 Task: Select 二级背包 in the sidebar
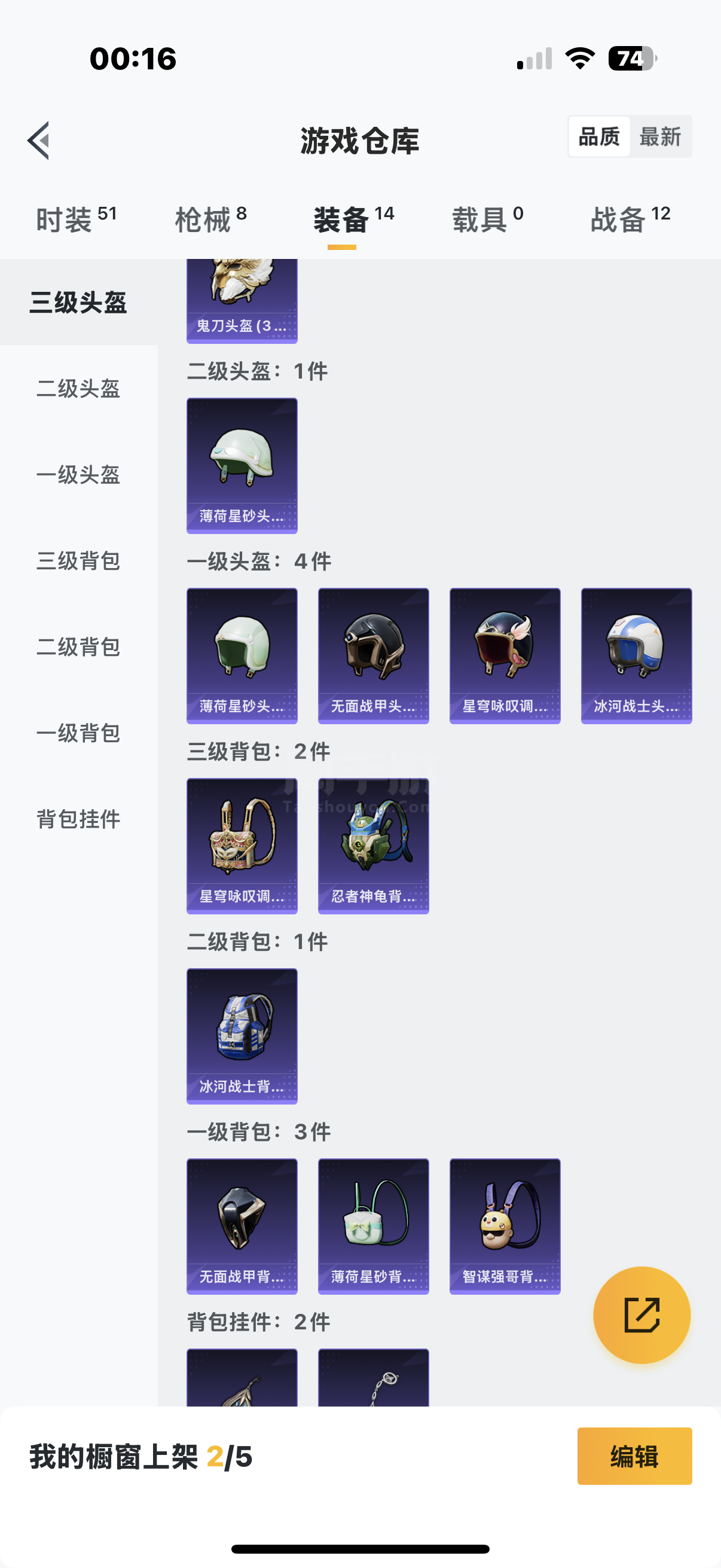[x=78, y=647]
